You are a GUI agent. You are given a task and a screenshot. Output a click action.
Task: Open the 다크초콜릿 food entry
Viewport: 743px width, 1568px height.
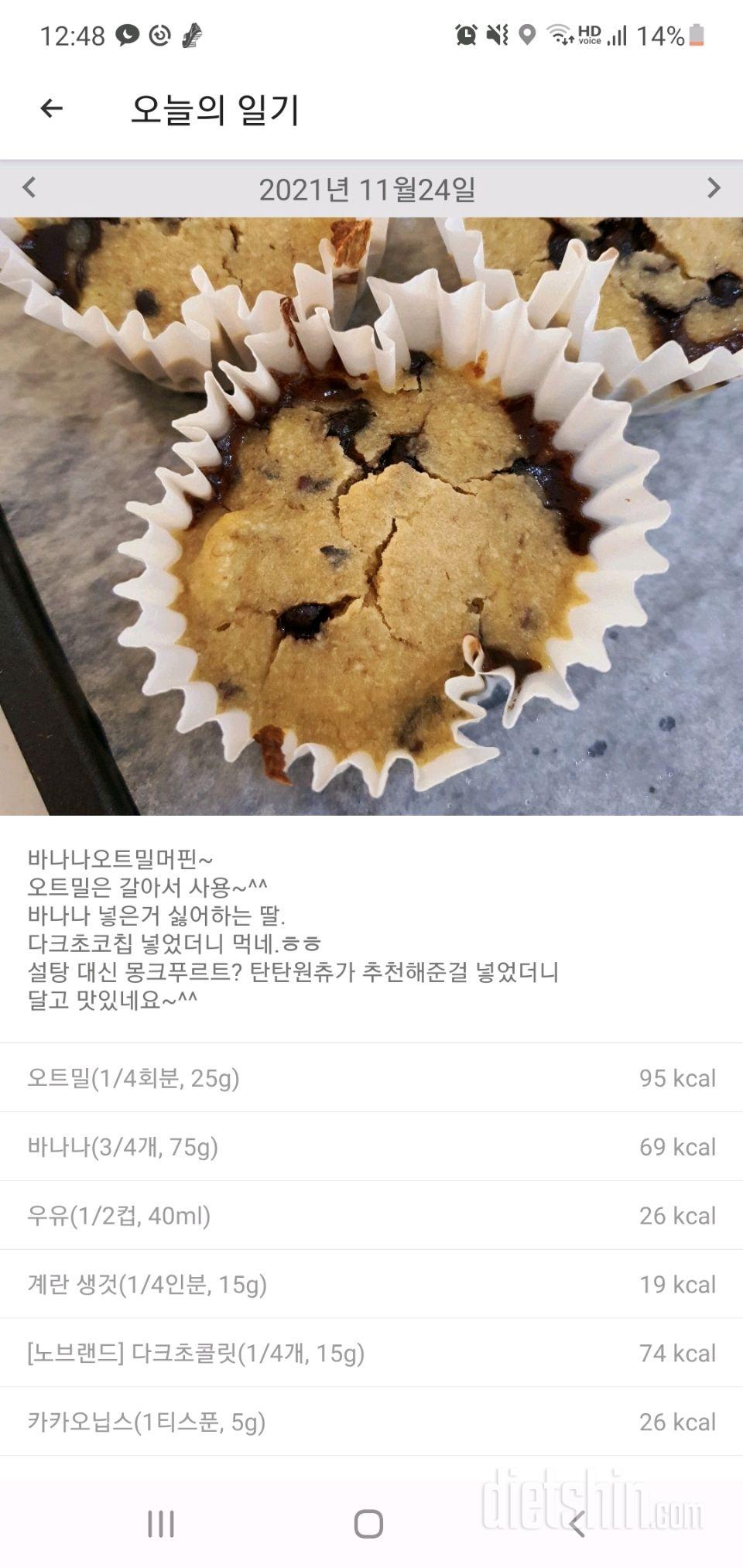(371, 1353)
